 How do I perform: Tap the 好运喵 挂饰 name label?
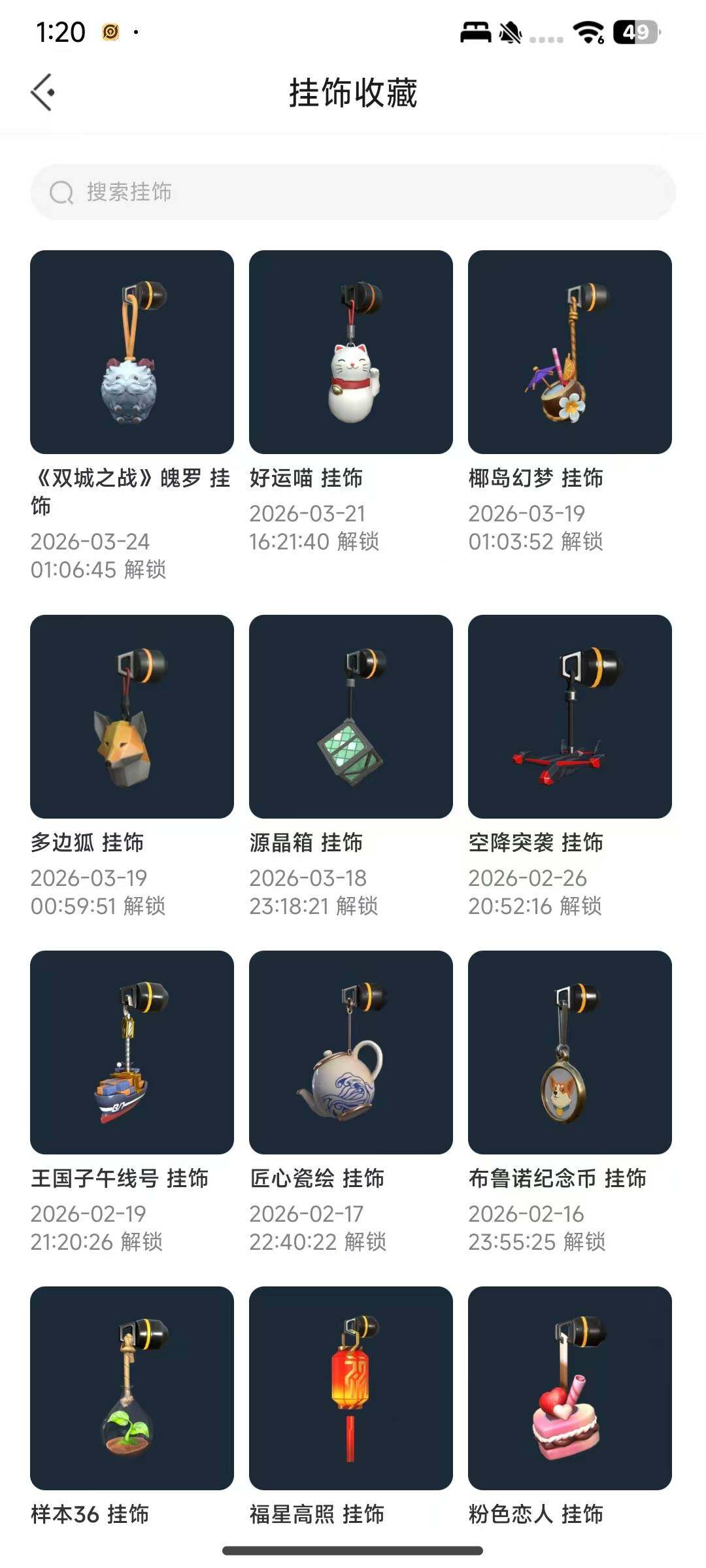[x=307, y=478]
